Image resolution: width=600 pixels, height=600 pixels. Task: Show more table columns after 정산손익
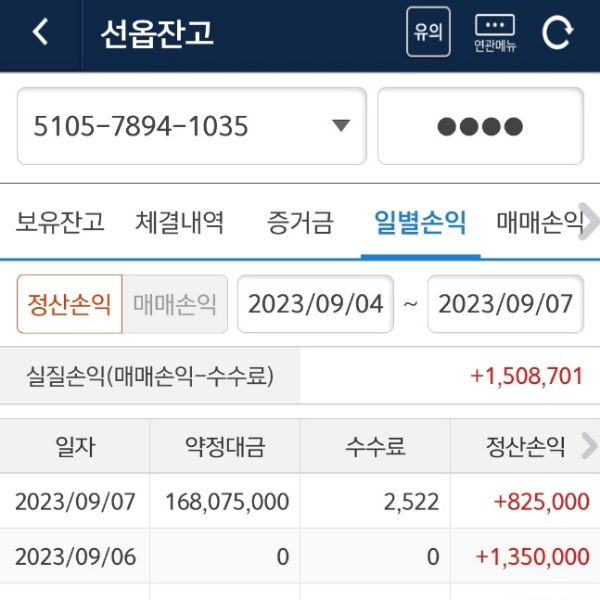point(589,446)
